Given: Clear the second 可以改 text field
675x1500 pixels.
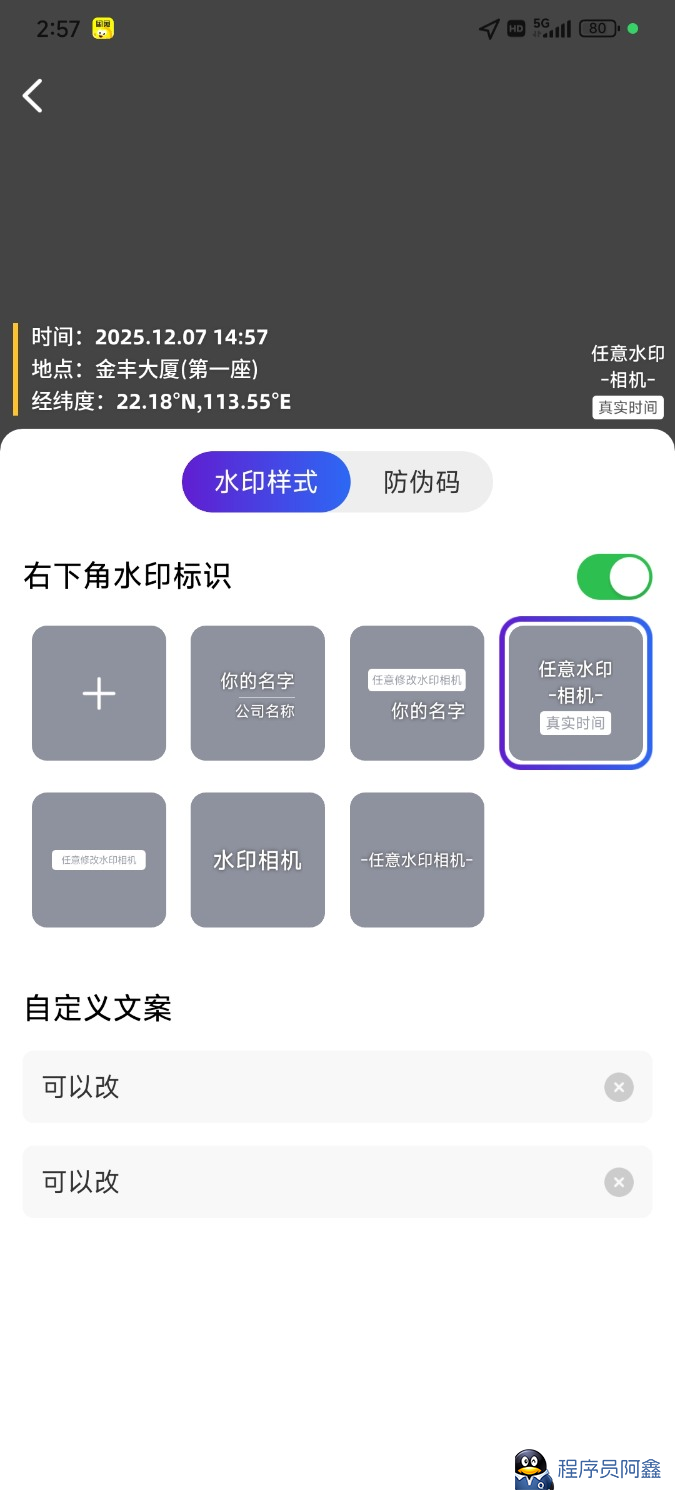Looking at the screenshot, I should pyautogui.click(x=618, y=1182).
